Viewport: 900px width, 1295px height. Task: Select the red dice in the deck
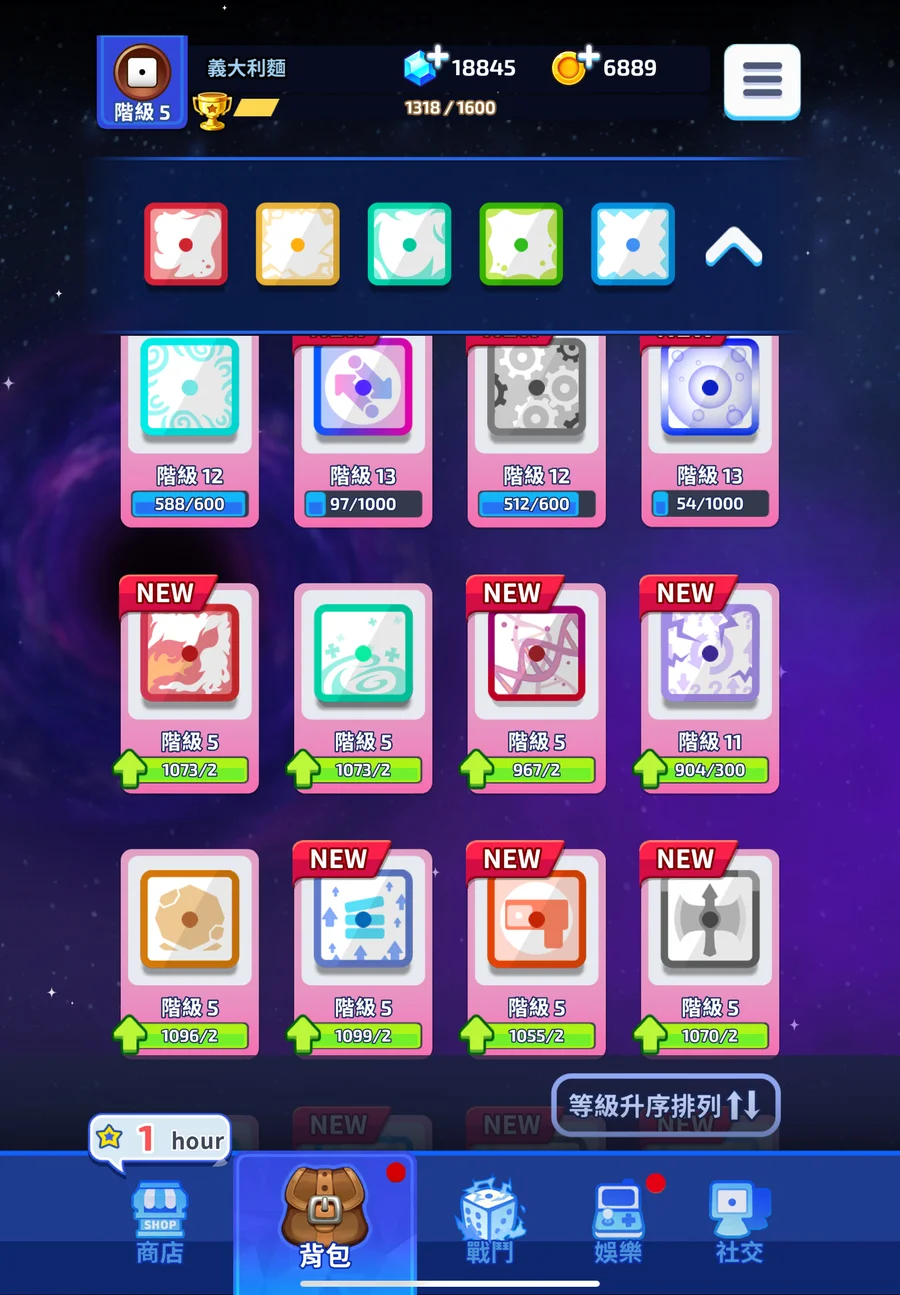[x=186, y=245]
